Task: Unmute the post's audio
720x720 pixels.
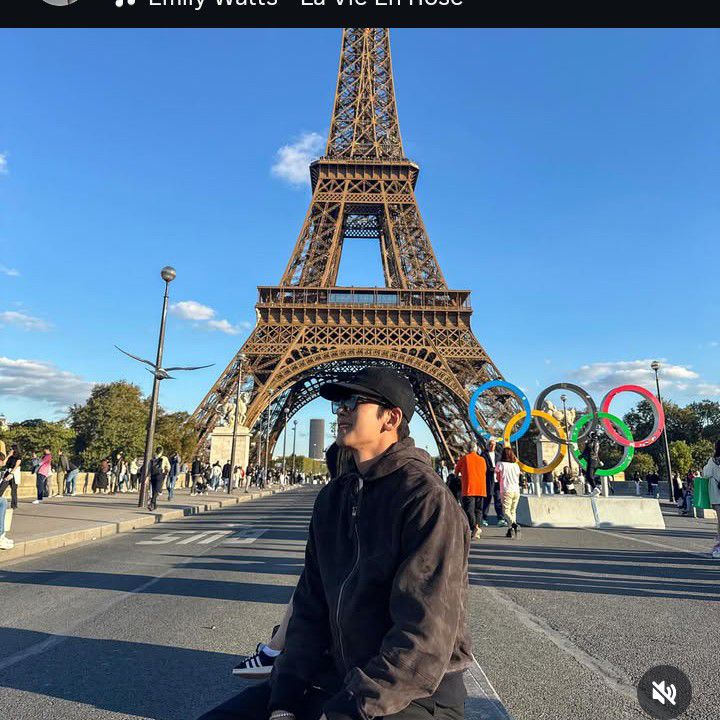Action: [x=664, y=692]
